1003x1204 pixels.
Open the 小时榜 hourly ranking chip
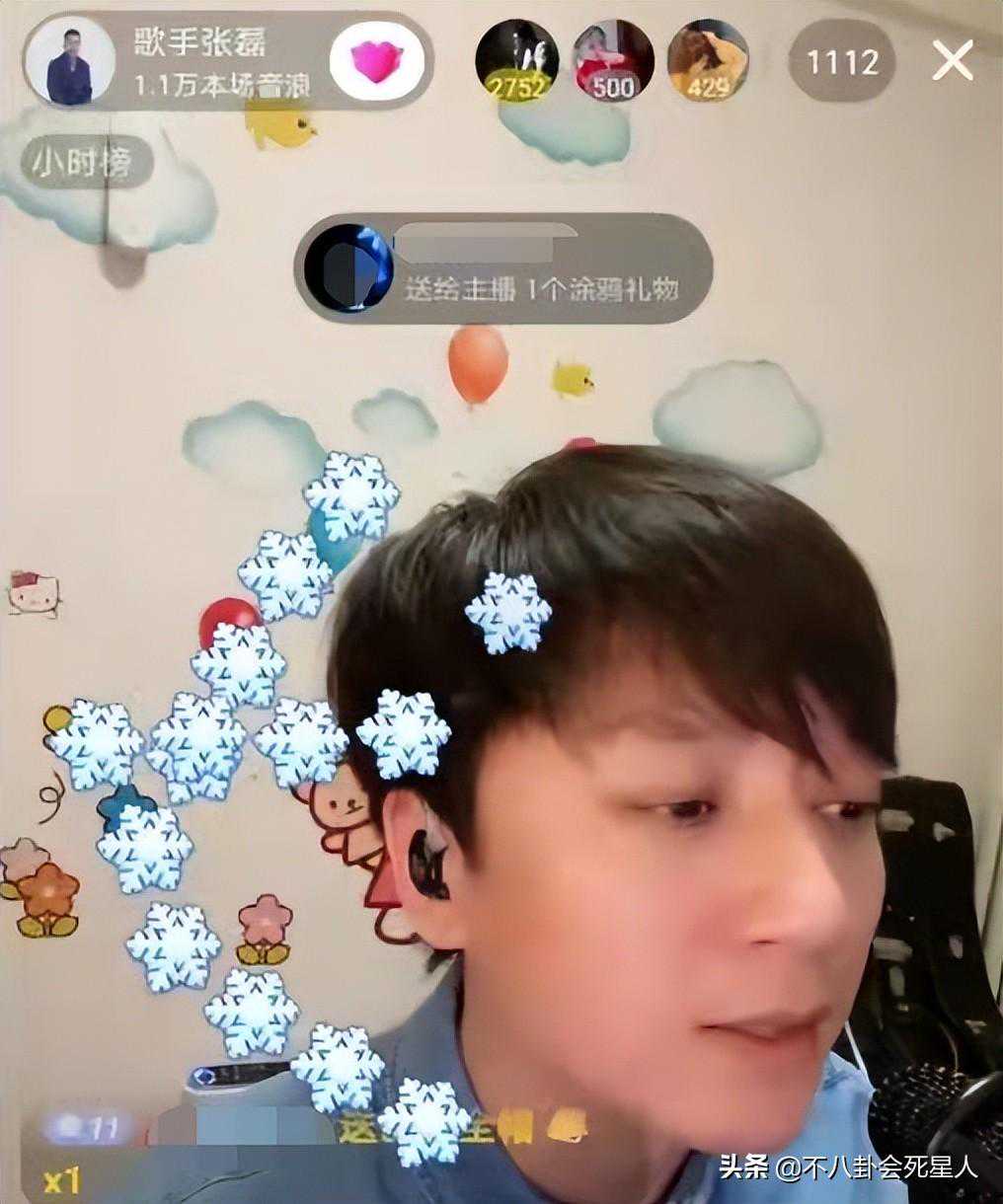[84, 162]
